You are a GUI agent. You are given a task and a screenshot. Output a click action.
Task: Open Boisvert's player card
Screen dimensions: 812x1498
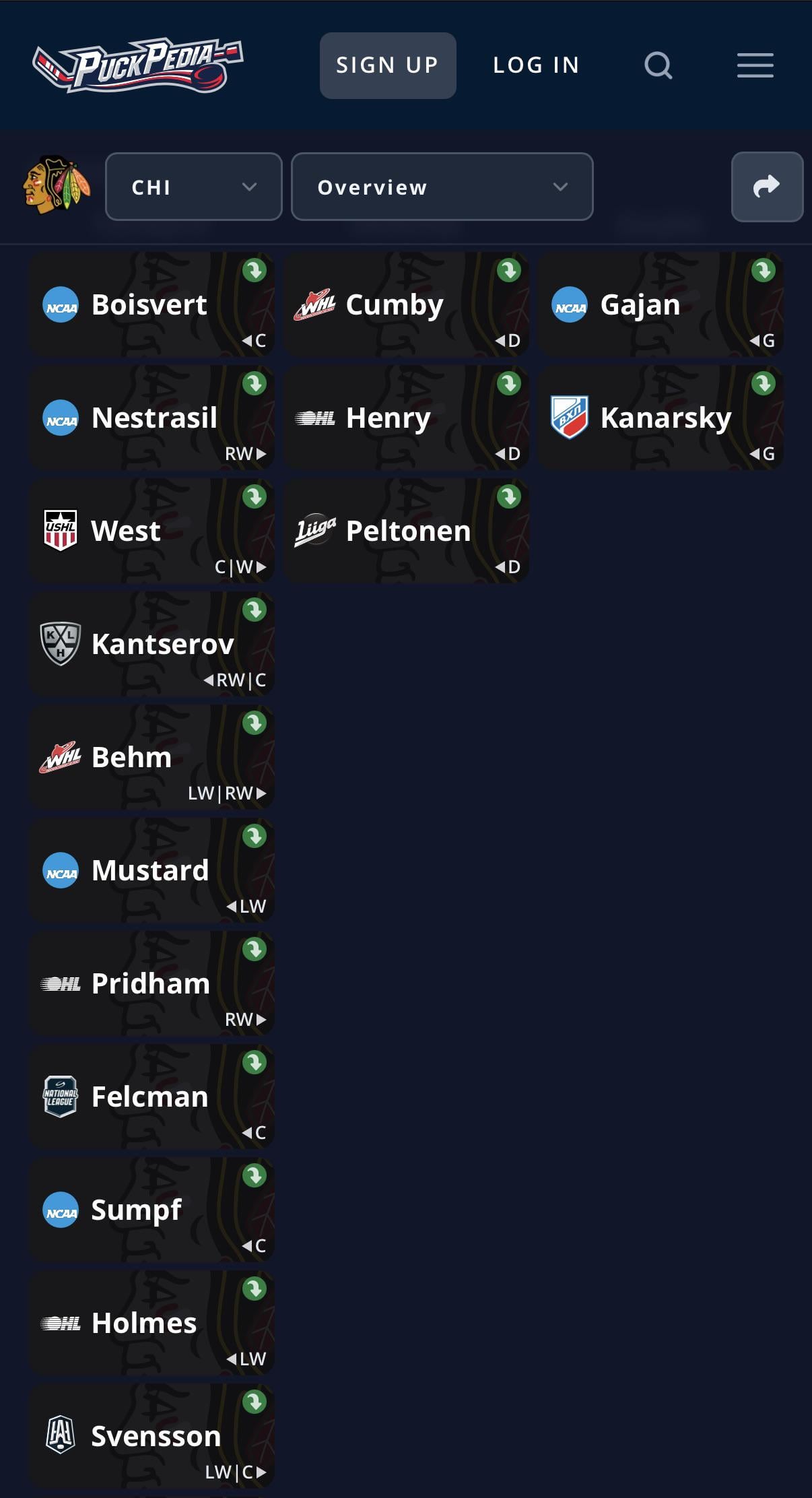(151, 304)
